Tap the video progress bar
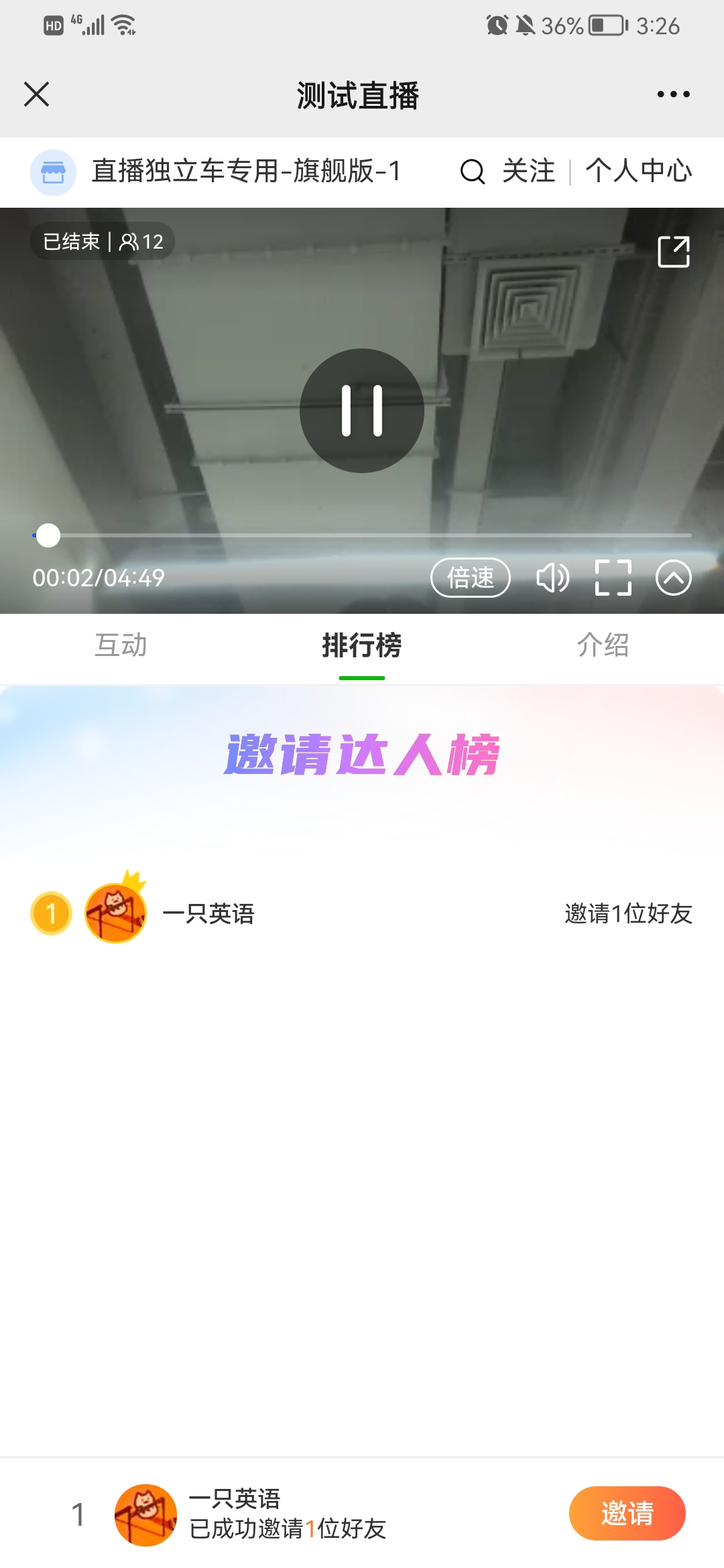 pyautogui.click(x=362, y=535)
